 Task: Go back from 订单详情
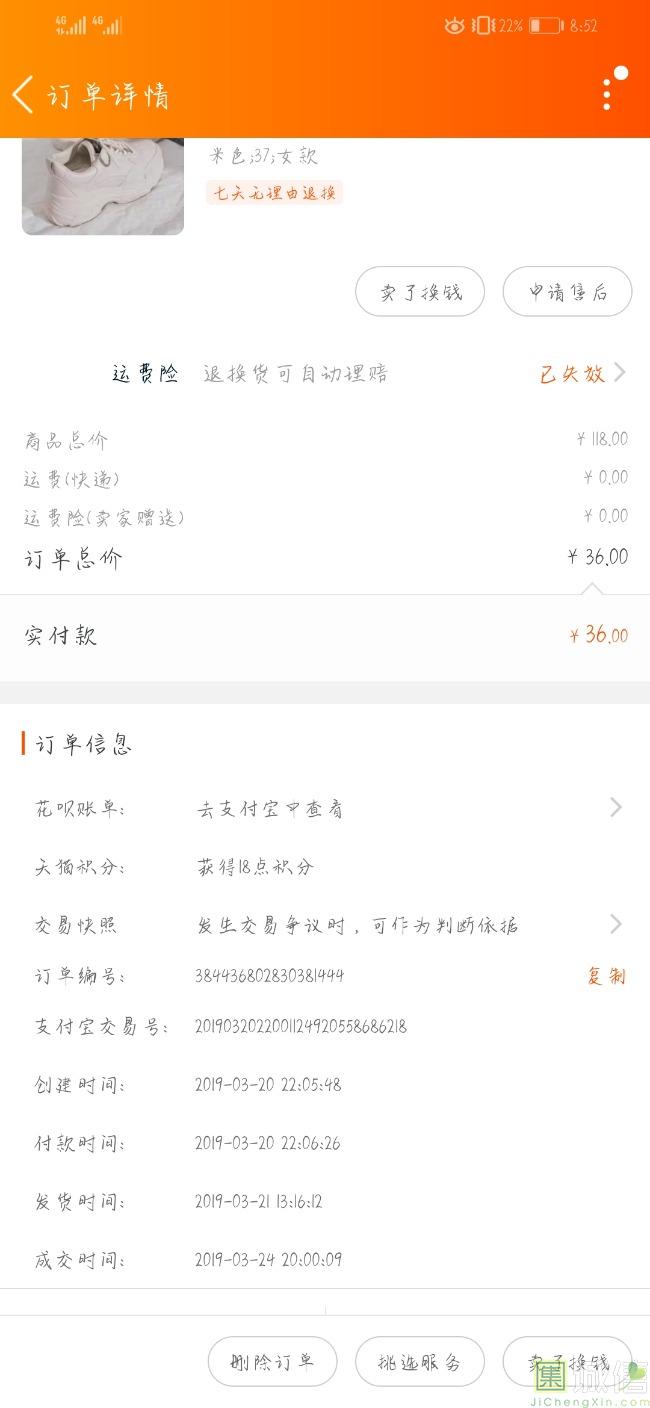point(24,95)
